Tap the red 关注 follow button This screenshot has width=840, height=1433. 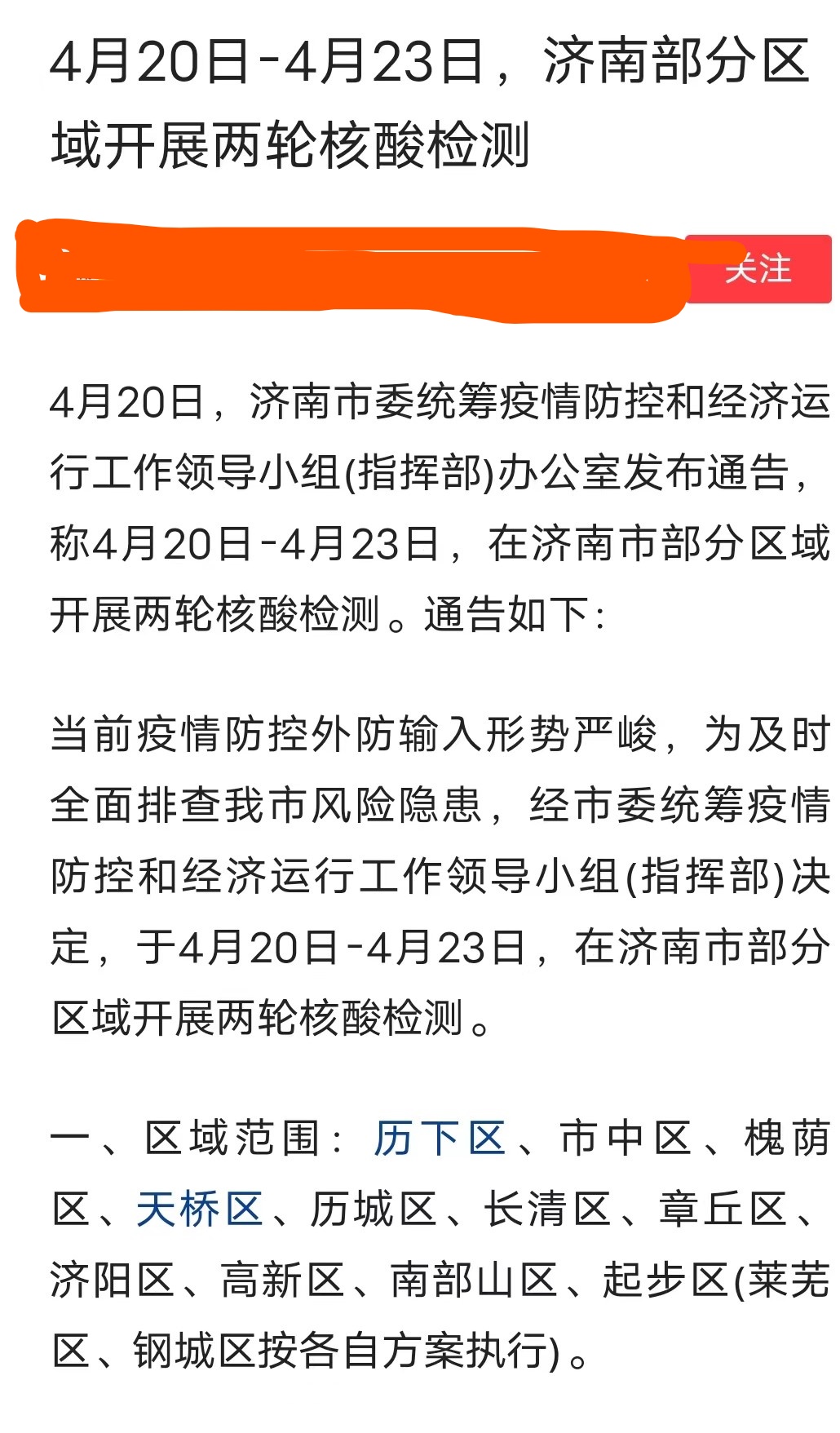[759, 269]
